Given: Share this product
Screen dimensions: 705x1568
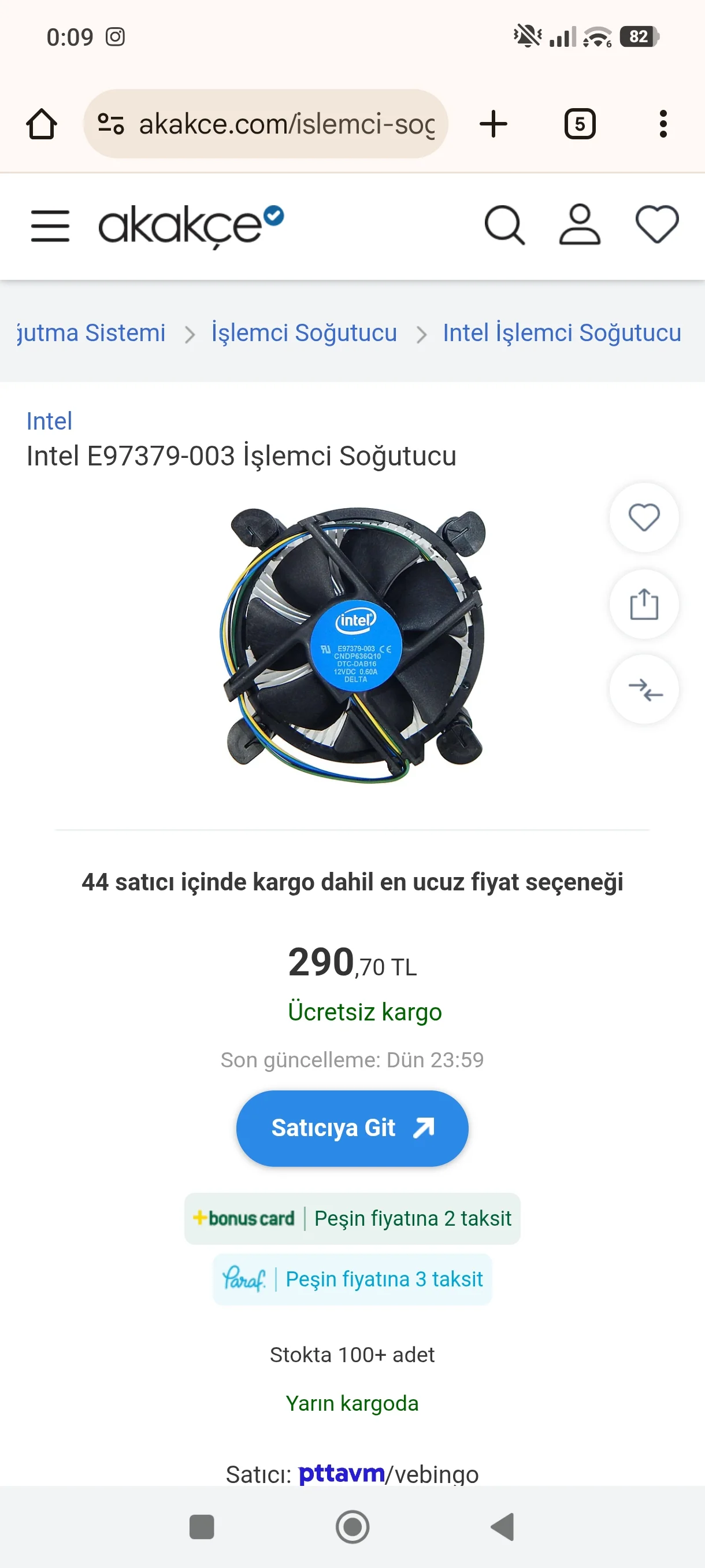Looking at the screenshot, I should point(644,604).
